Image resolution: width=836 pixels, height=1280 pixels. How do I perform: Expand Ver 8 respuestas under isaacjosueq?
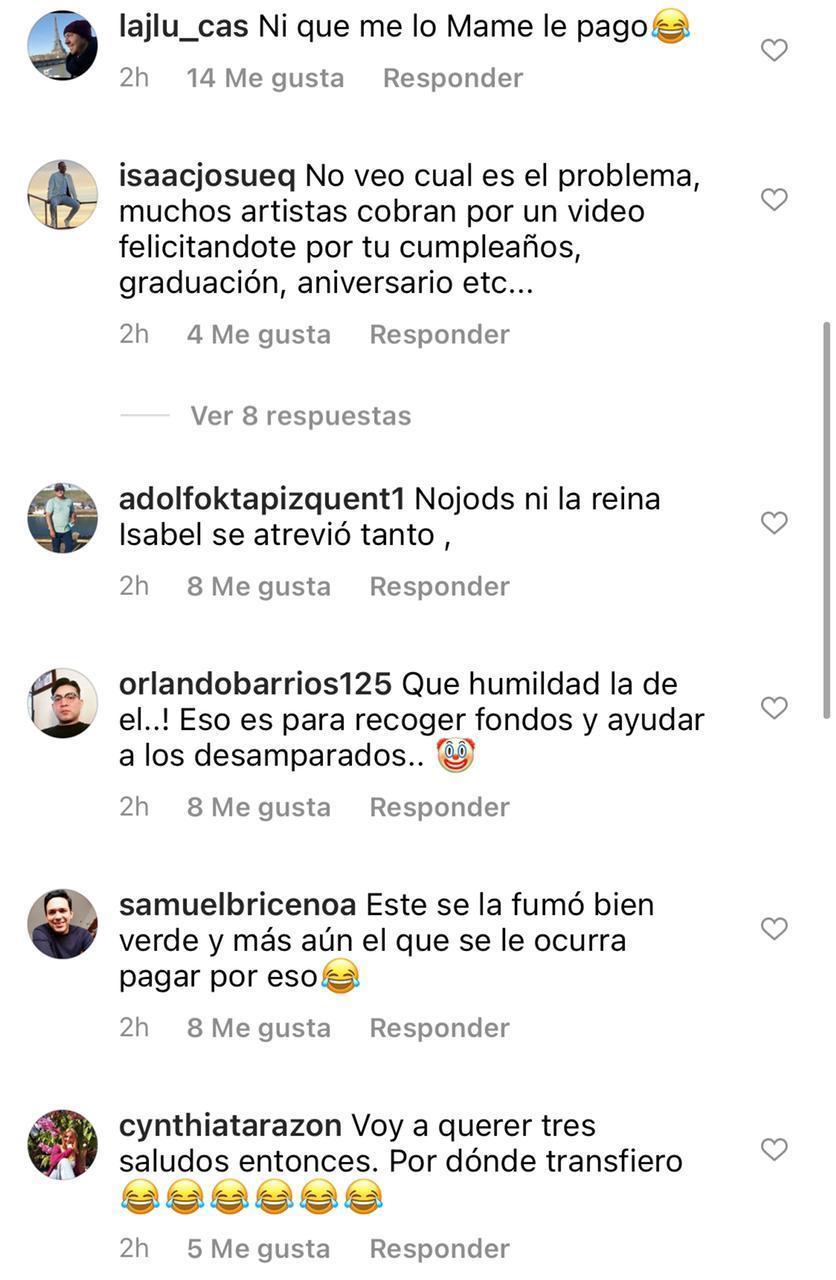300,416
